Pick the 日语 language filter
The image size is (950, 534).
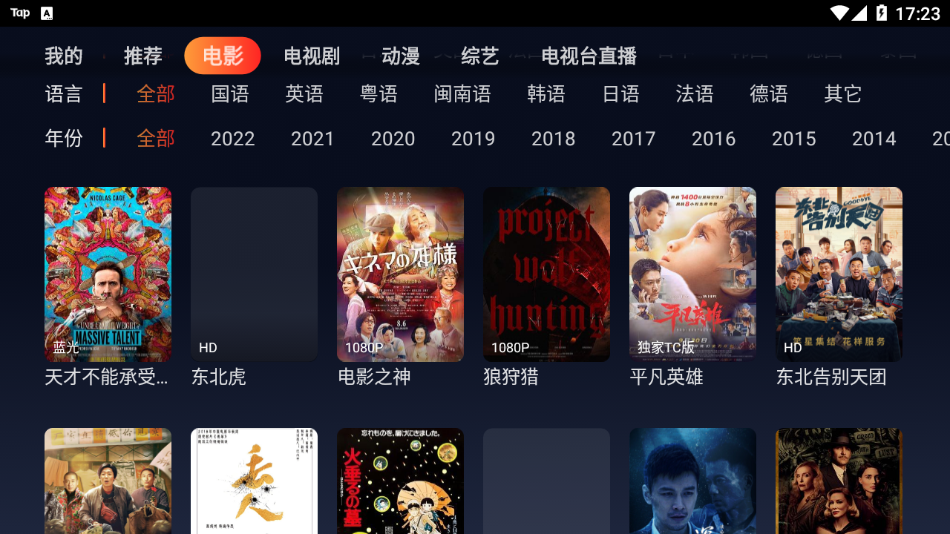click(620, 94)
